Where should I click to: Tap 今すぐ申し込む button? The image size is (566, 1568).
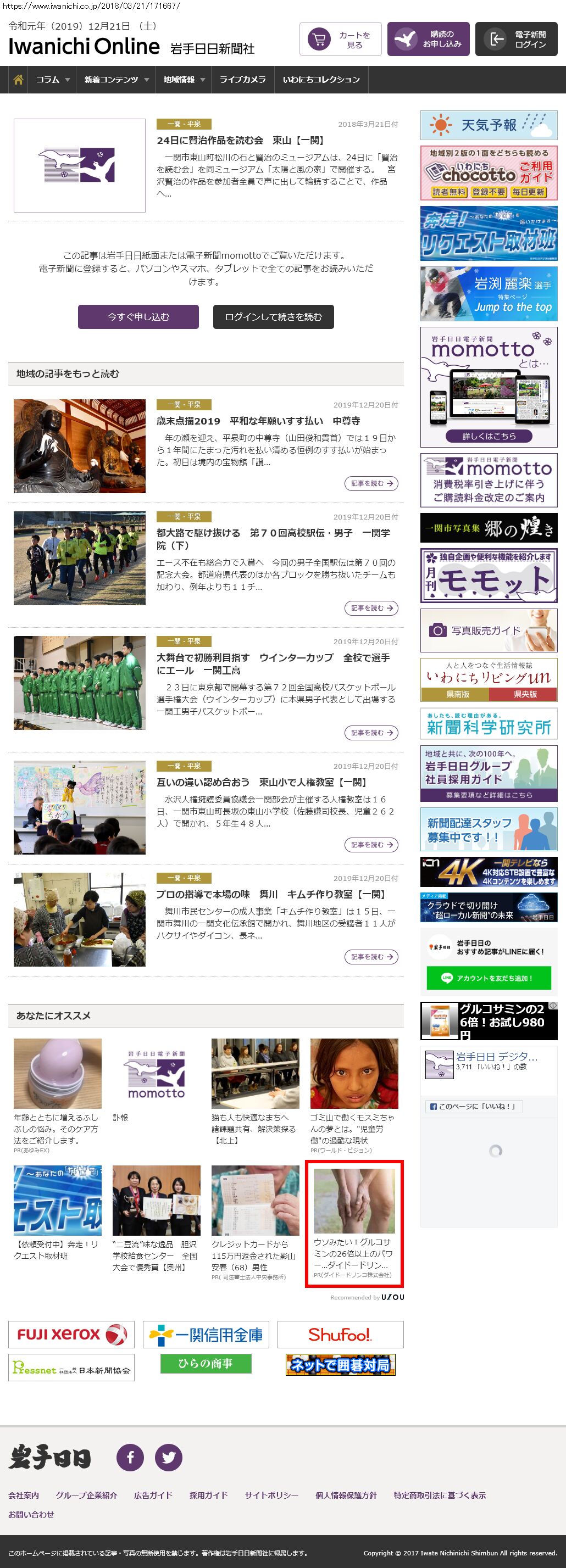coord(138,316)
